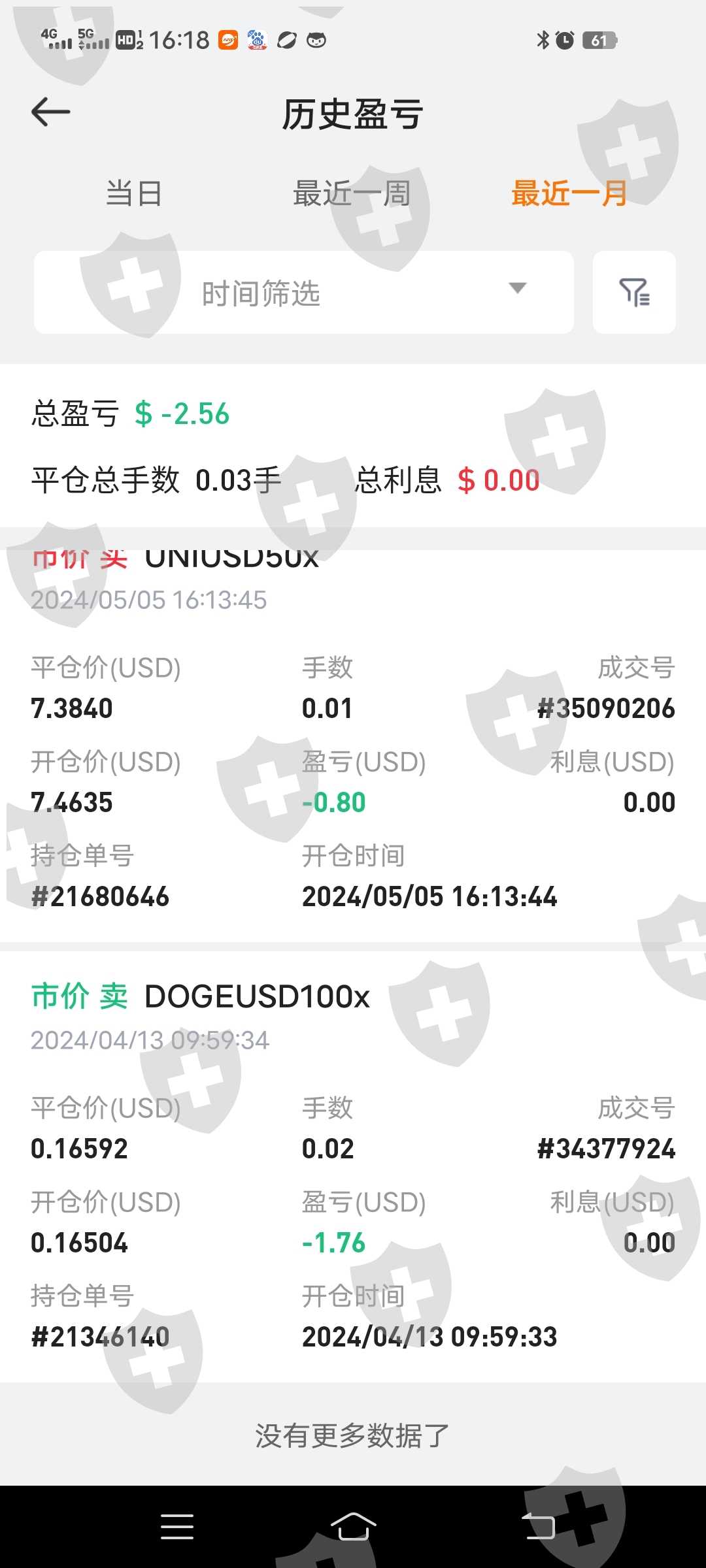
Task: Open the filter icon button
Action: click(634, 293)
